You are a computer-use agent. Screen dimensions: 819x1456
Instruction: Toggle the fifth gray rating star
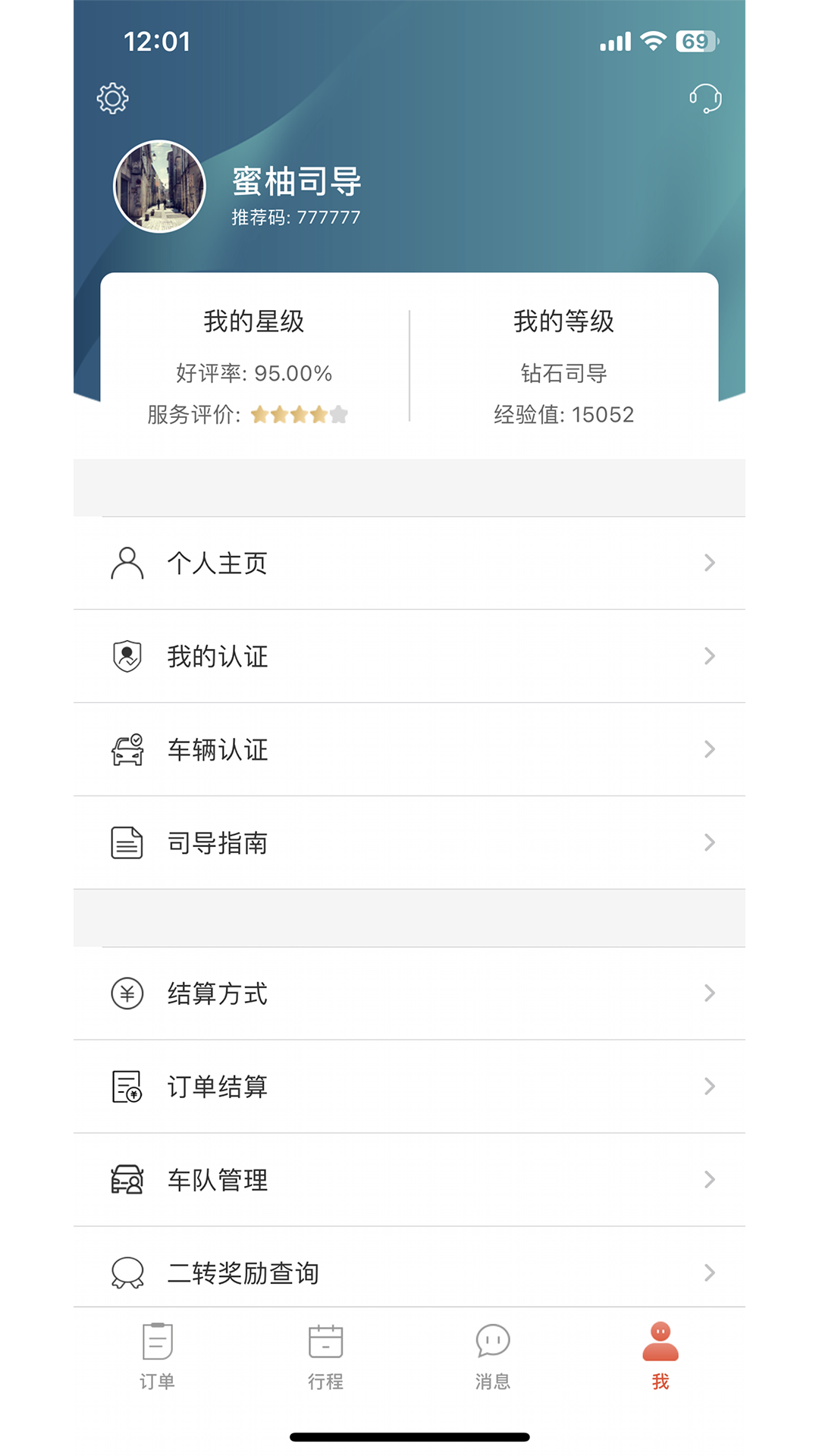(x=338, y=414)
